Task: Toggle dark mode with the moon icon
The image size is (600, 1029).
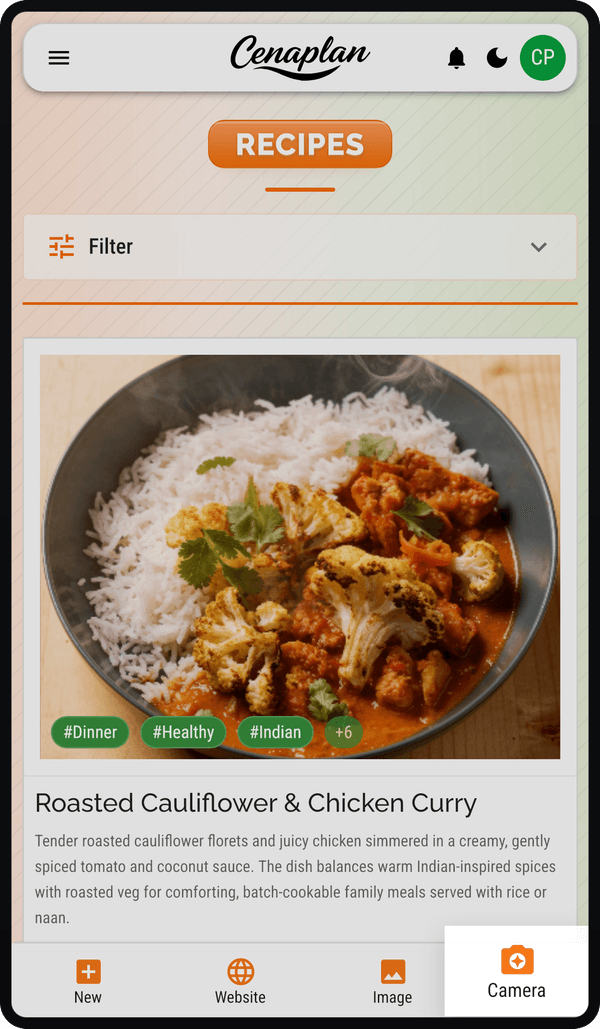Action: [x=497, y=58]
